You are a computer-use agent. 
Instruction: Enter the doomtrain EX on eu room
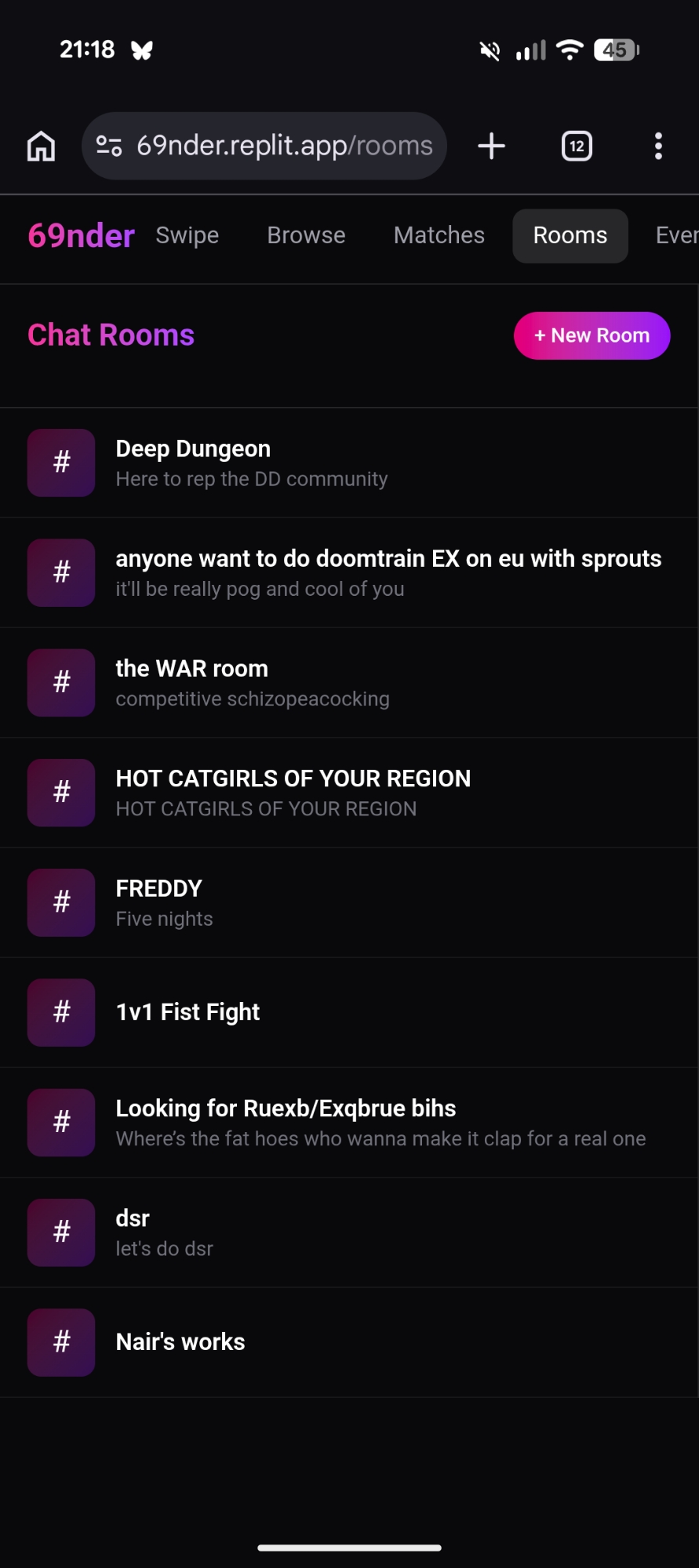349,572
